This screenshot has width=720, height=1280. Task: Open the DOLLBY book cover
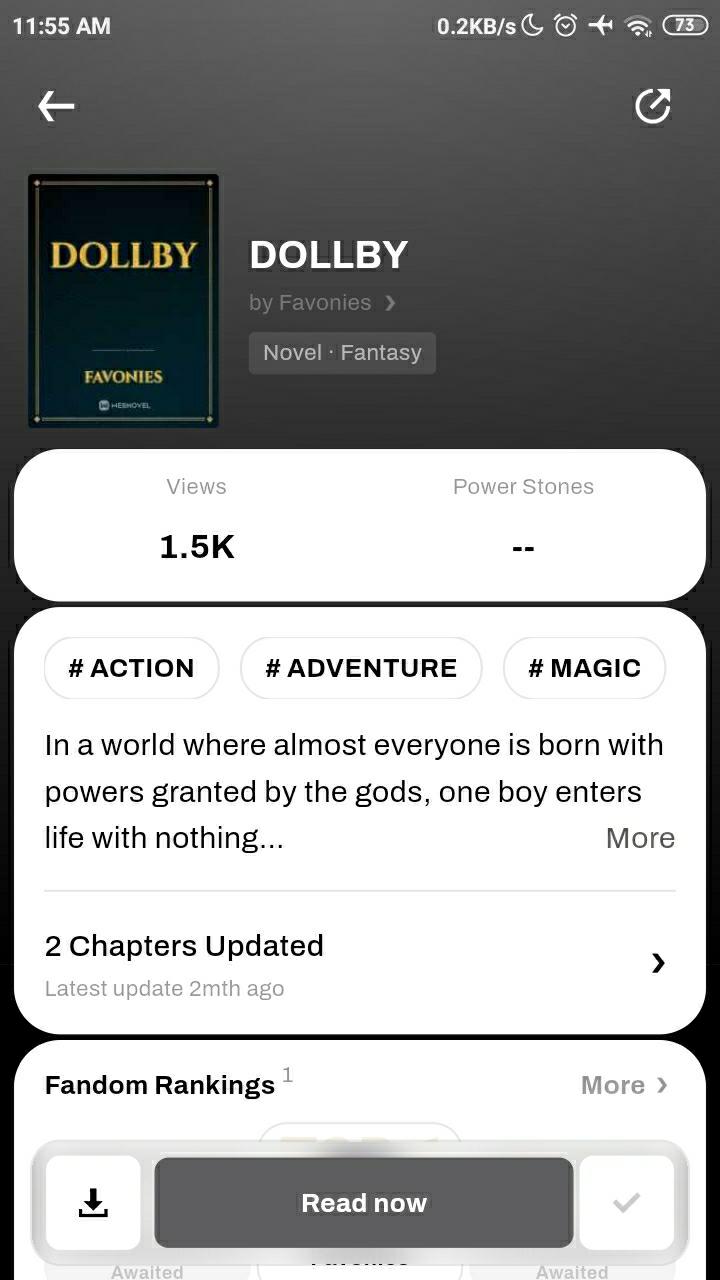123,300
